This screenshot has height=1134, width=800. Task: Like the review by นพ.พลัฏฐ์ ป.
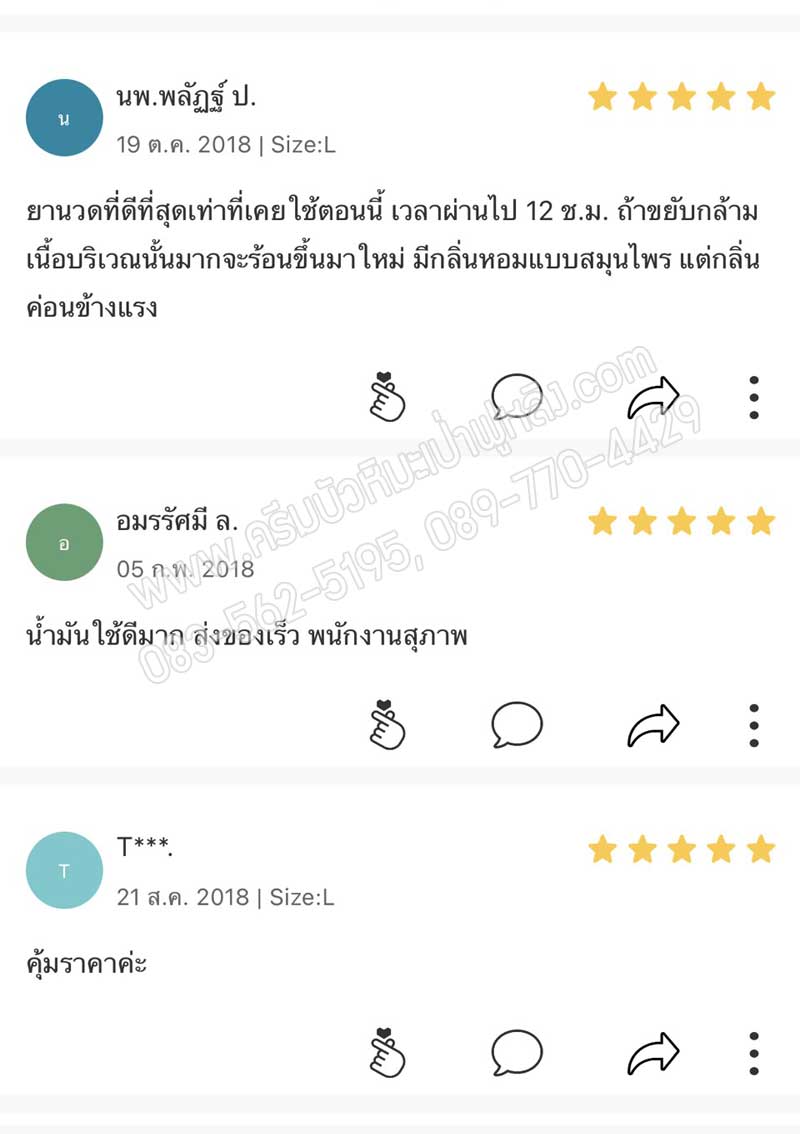pyautogui.click(x=385, y=397)
